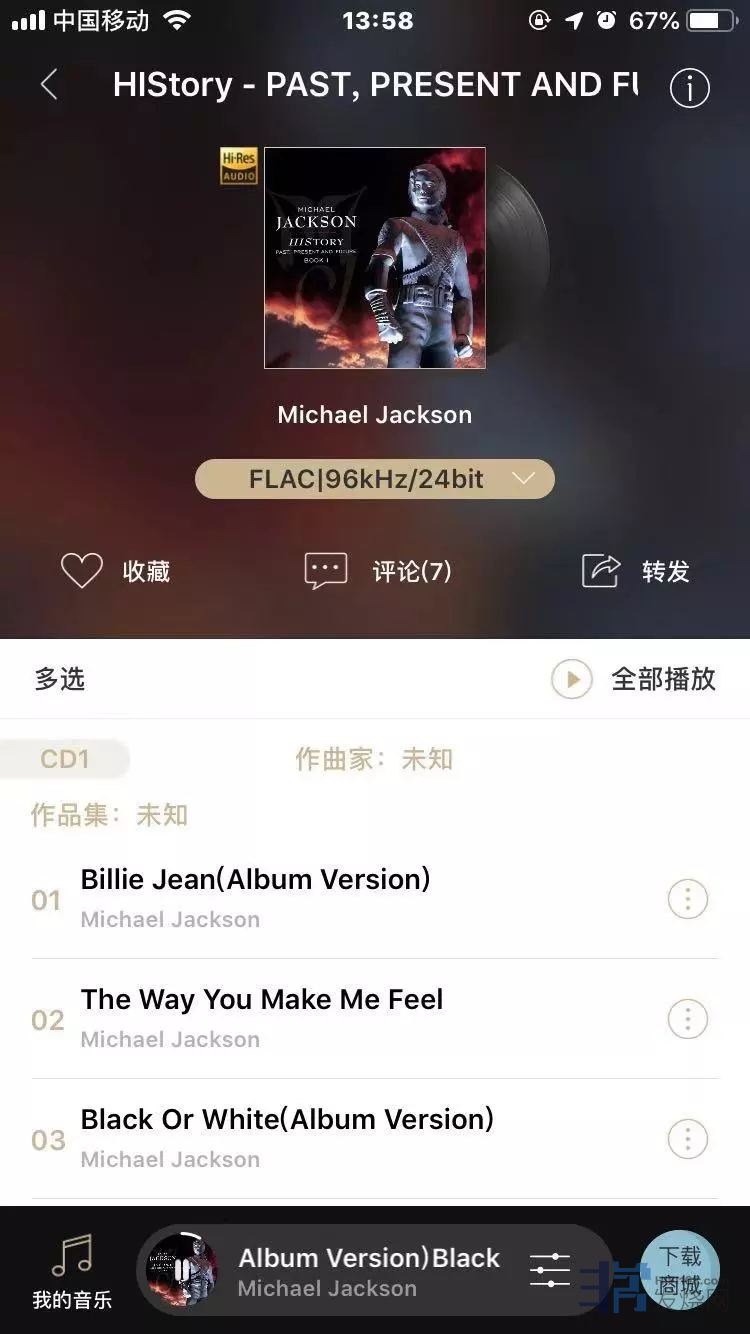
Task: Expand the FLAC|96kHz/24bit quality dropdown
Action: click(374, 479)
